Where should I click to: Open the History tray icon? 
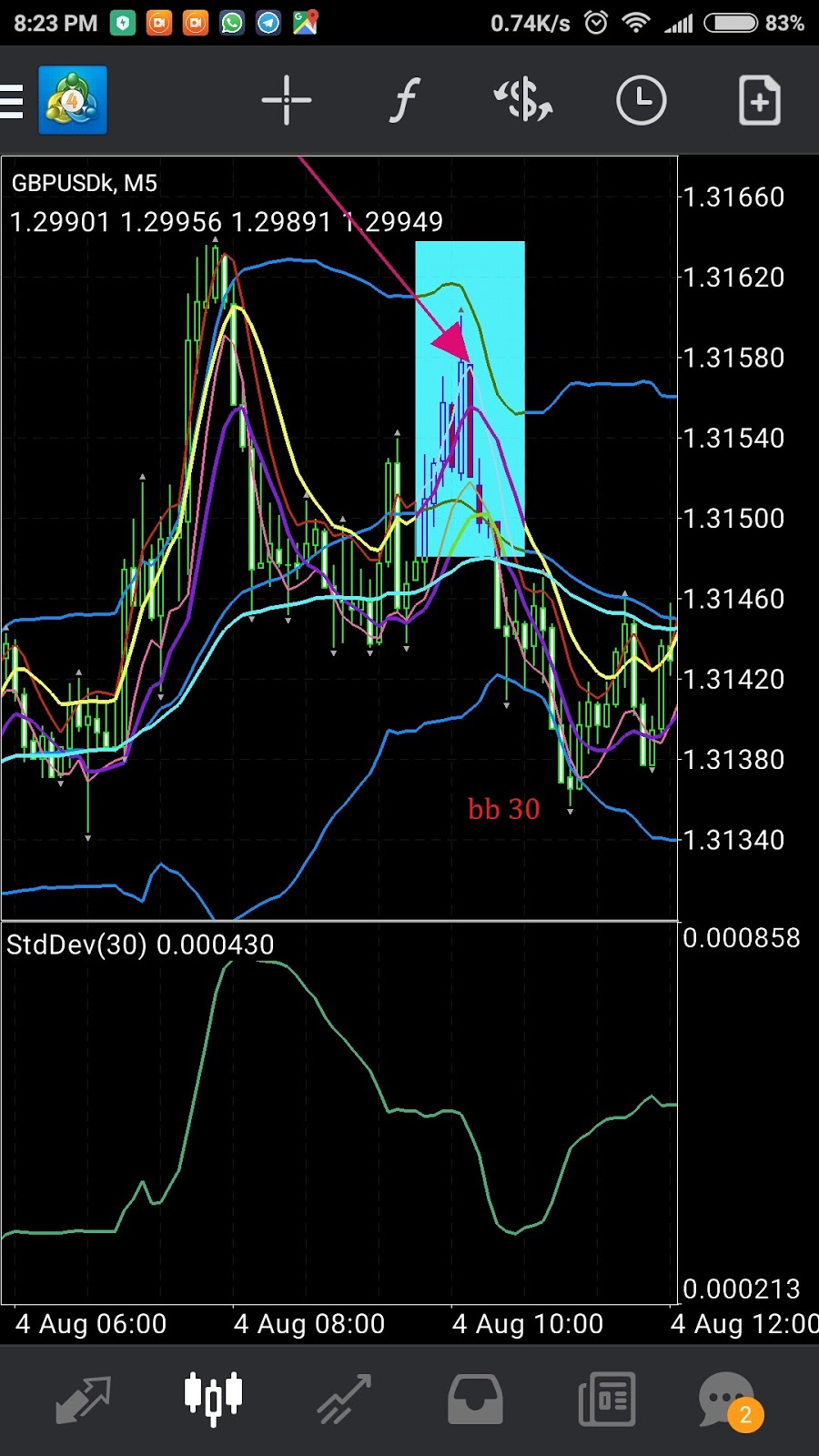pos(475,1399)
